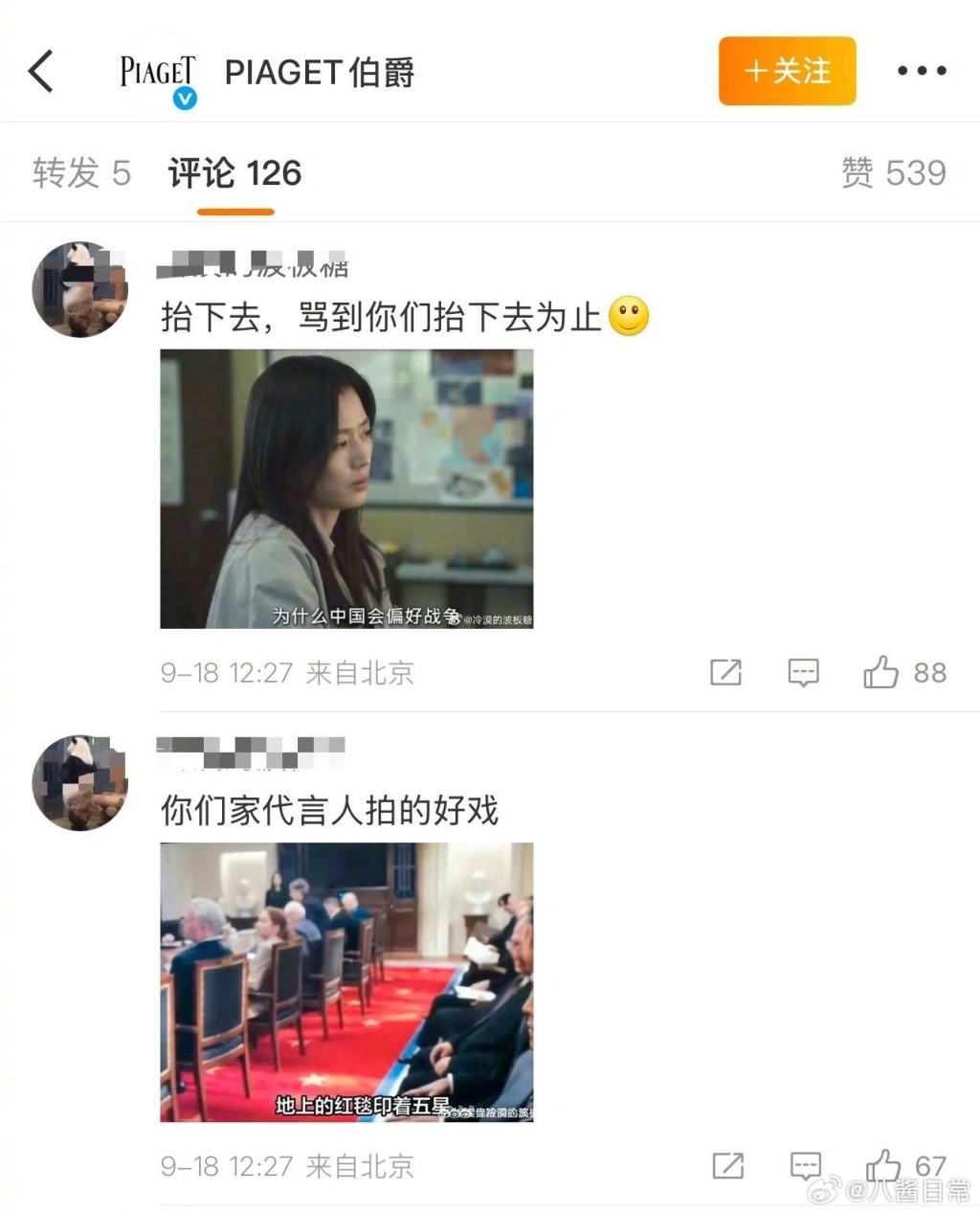Screen dimensions: 980x1214
Task: Open the image in 你们家代言人拍的好戏 comment
Action: (x=346, y=981)
